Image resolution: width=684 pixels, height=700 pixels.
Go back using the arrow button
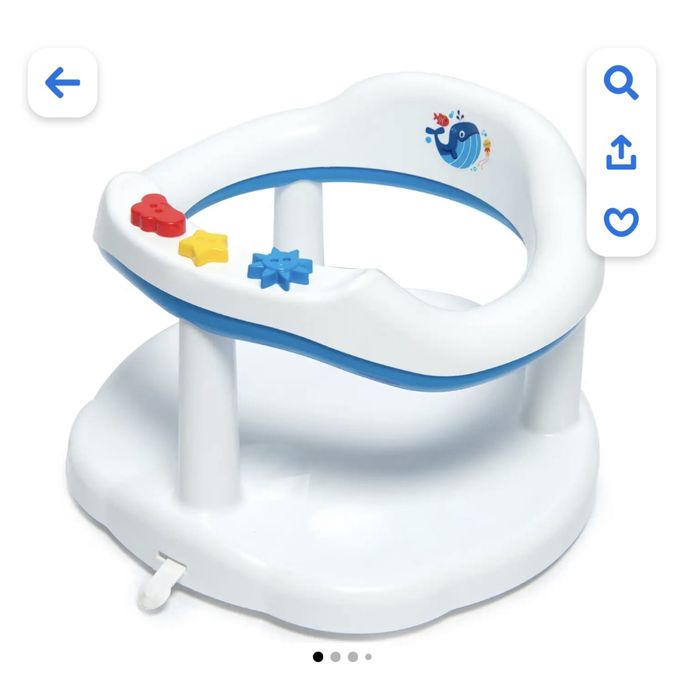click(62, 83)
